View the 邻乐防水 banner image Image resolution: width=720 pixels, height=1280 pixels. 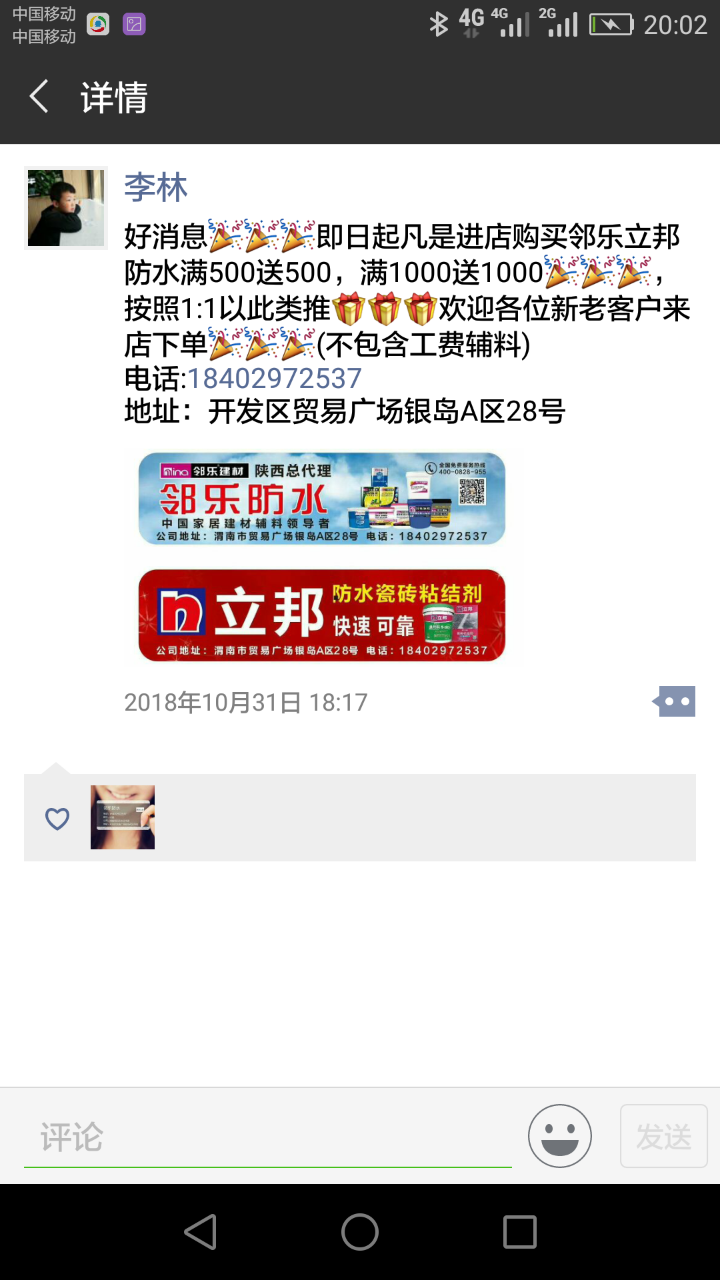(x=321, y=498)
